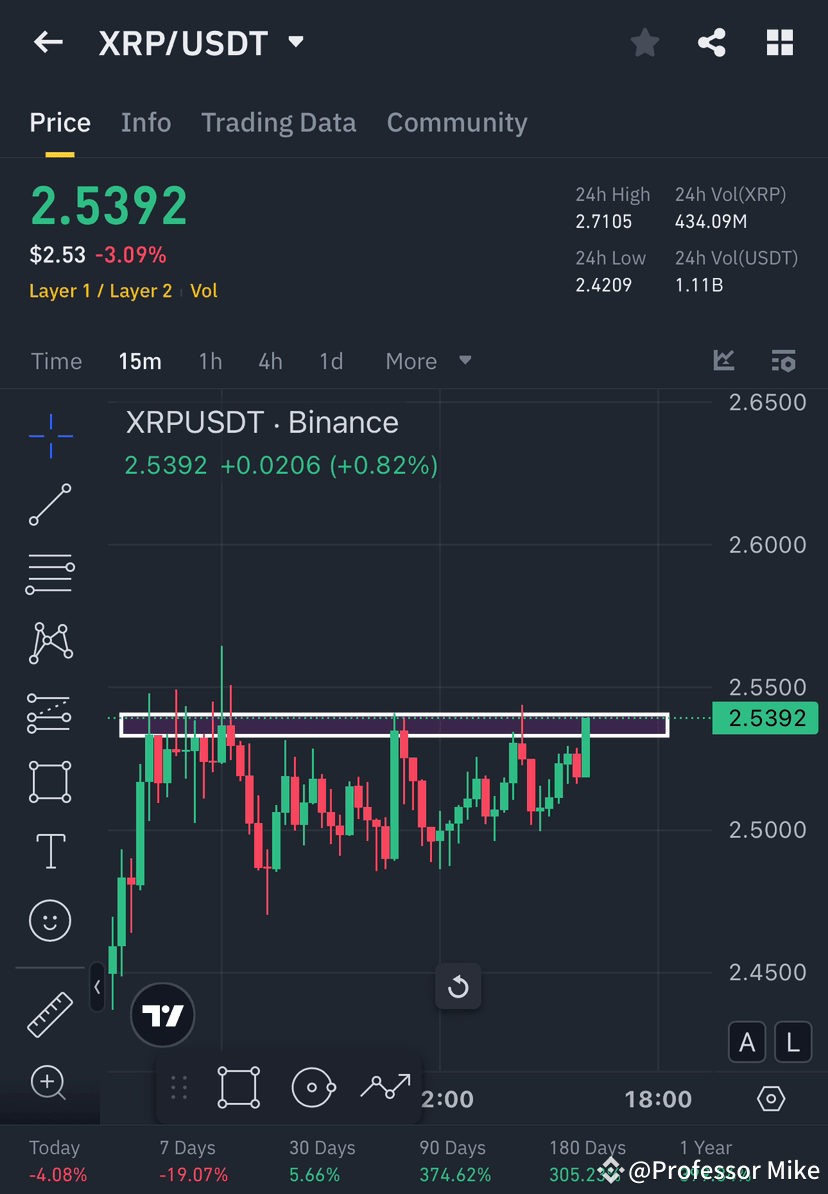Enable logarithmic scale with the L button
Viewport: 828px width, 1194px height.
click(x=793, y=1042)
